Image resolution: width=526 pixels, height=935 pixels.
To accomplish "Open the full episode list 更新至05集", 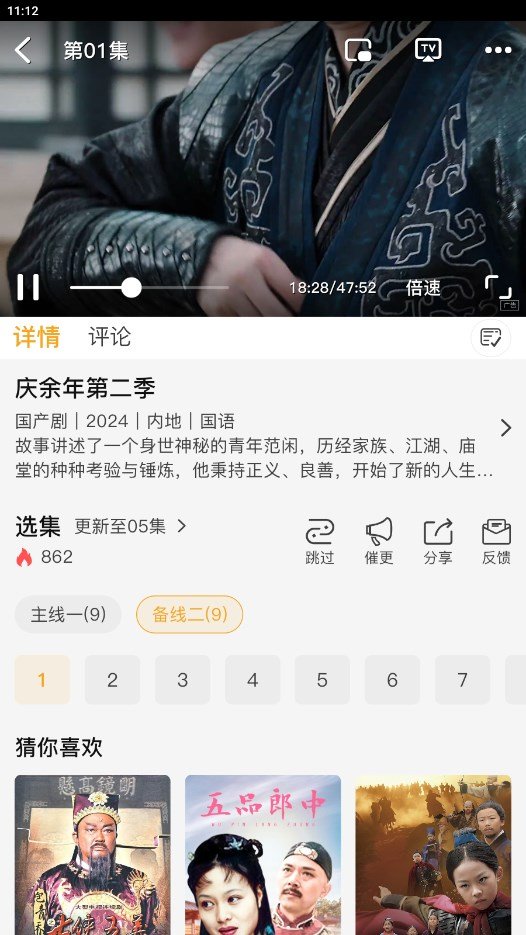I will tap(131, 526).
